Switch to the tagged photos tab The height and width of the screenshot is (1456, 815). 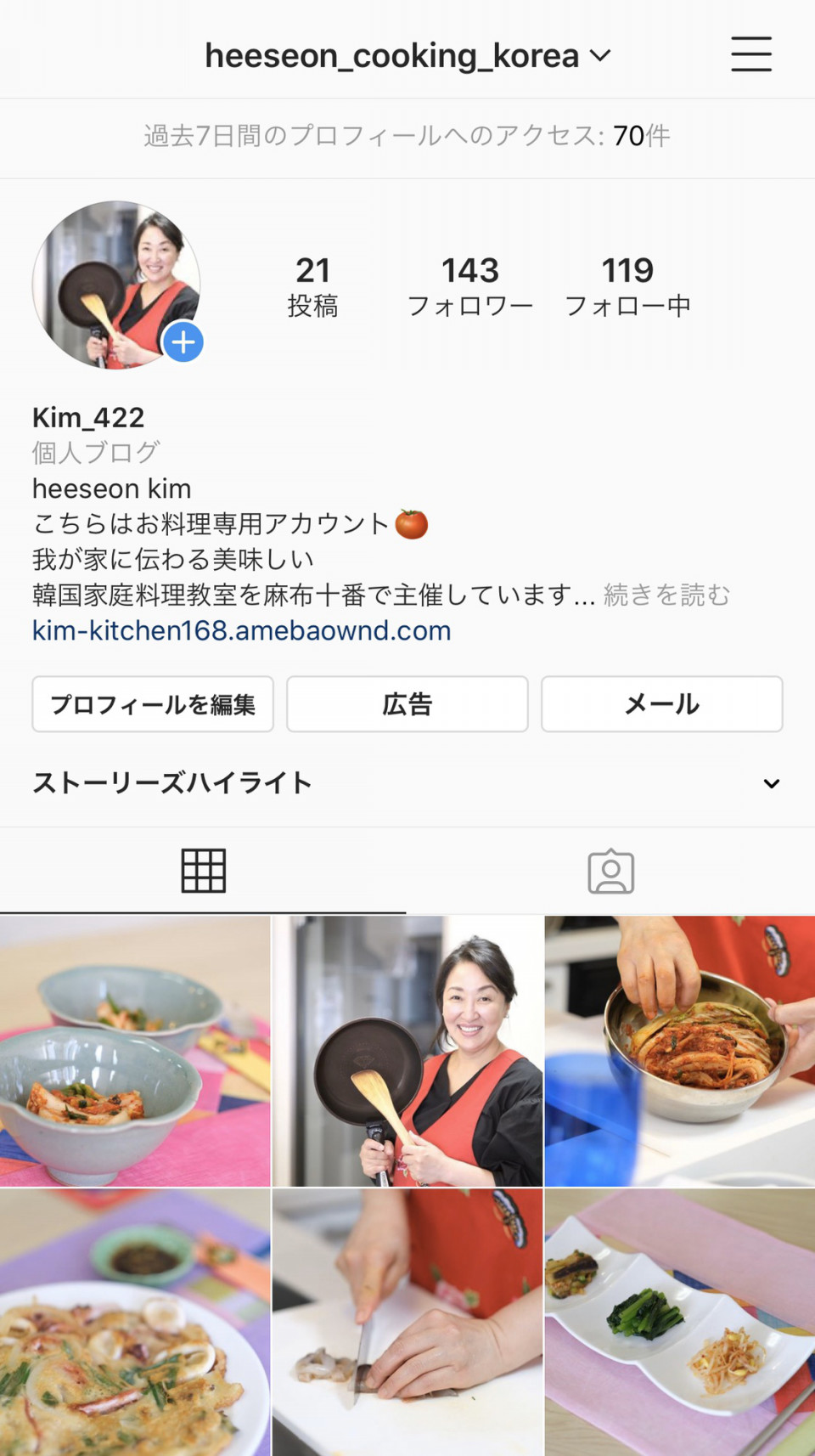(610, 871)
